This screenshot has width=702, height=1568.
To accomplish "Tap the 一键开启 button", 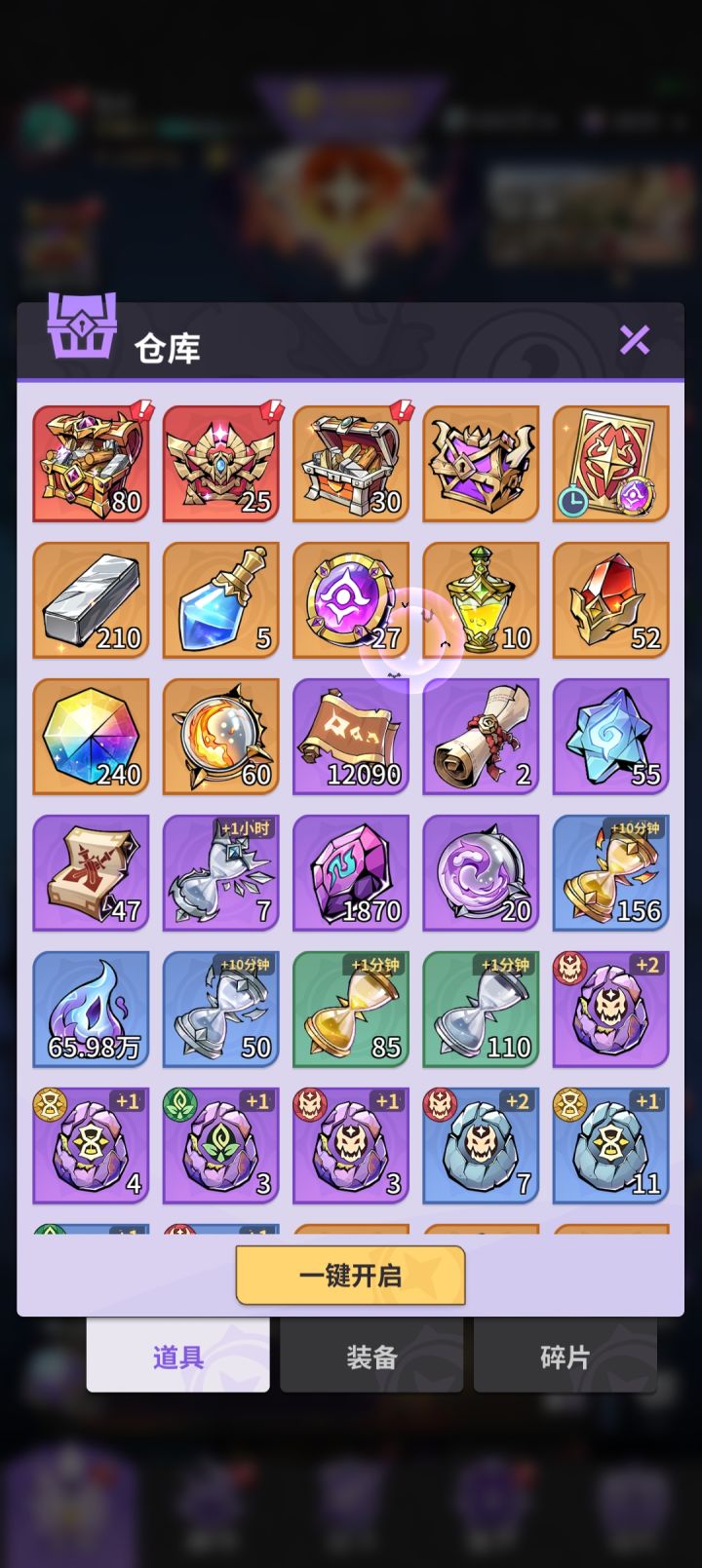I will tap(351, 1275).
